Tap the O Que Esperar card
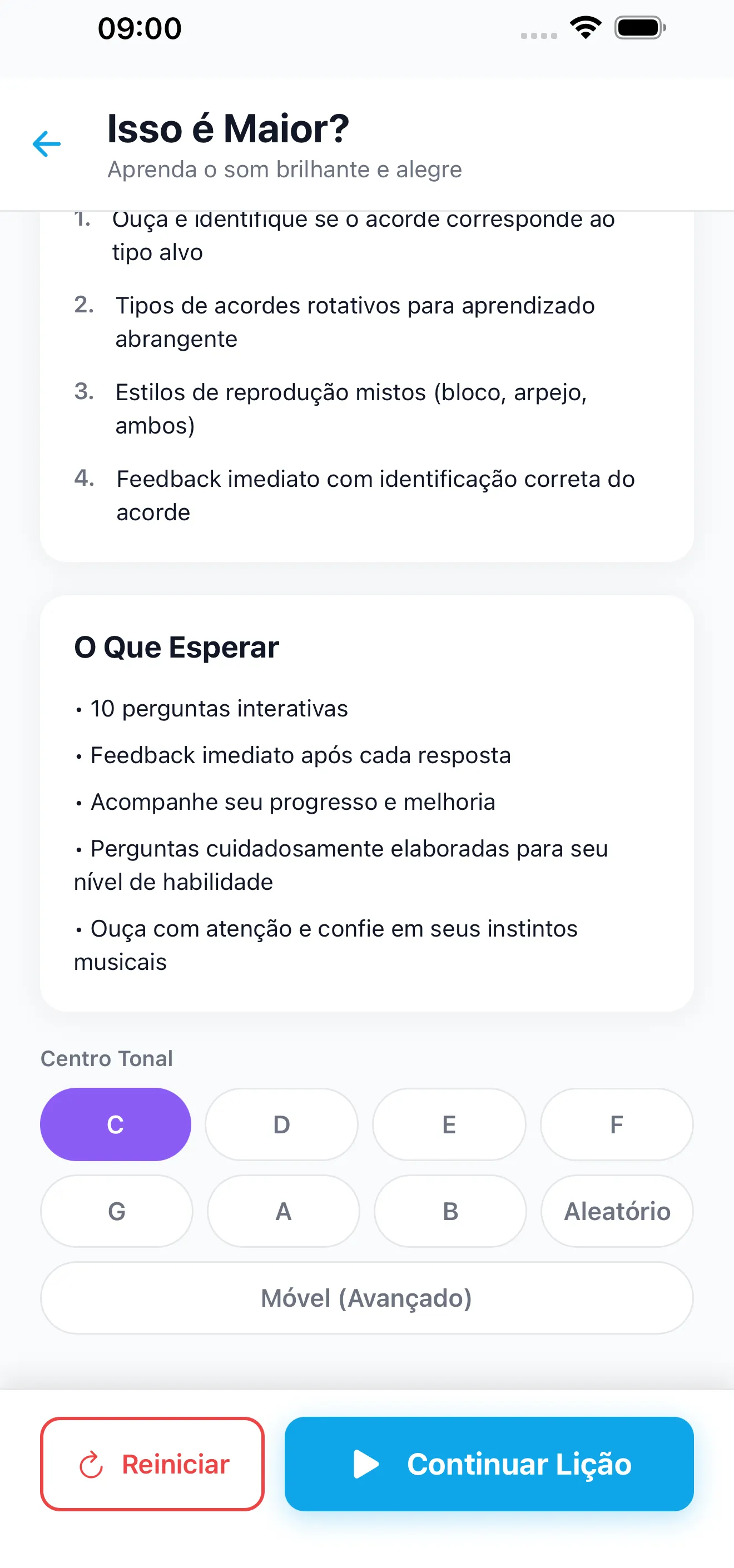Screen dimensions: 734x1568 pyautogui.click(x=366, y=804)
